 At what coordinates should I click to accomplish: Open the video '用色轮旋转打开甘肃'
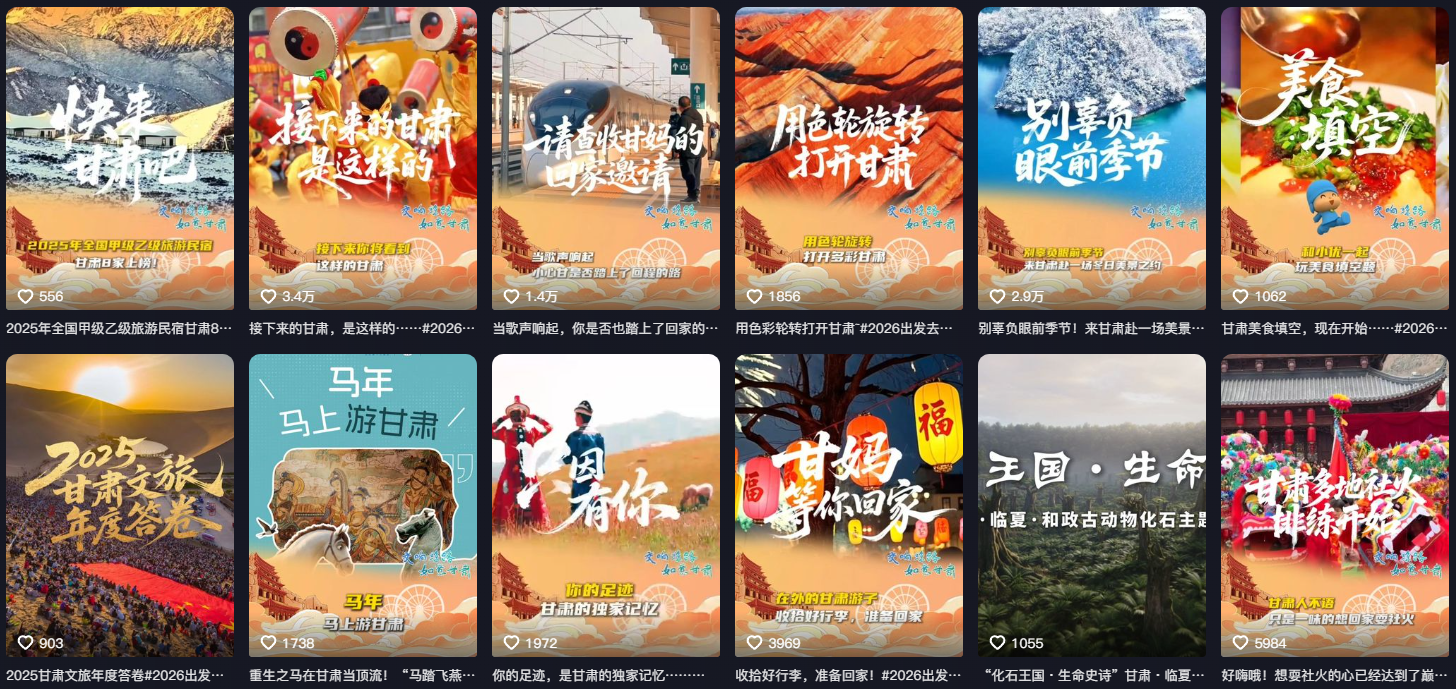coord(849,160)
